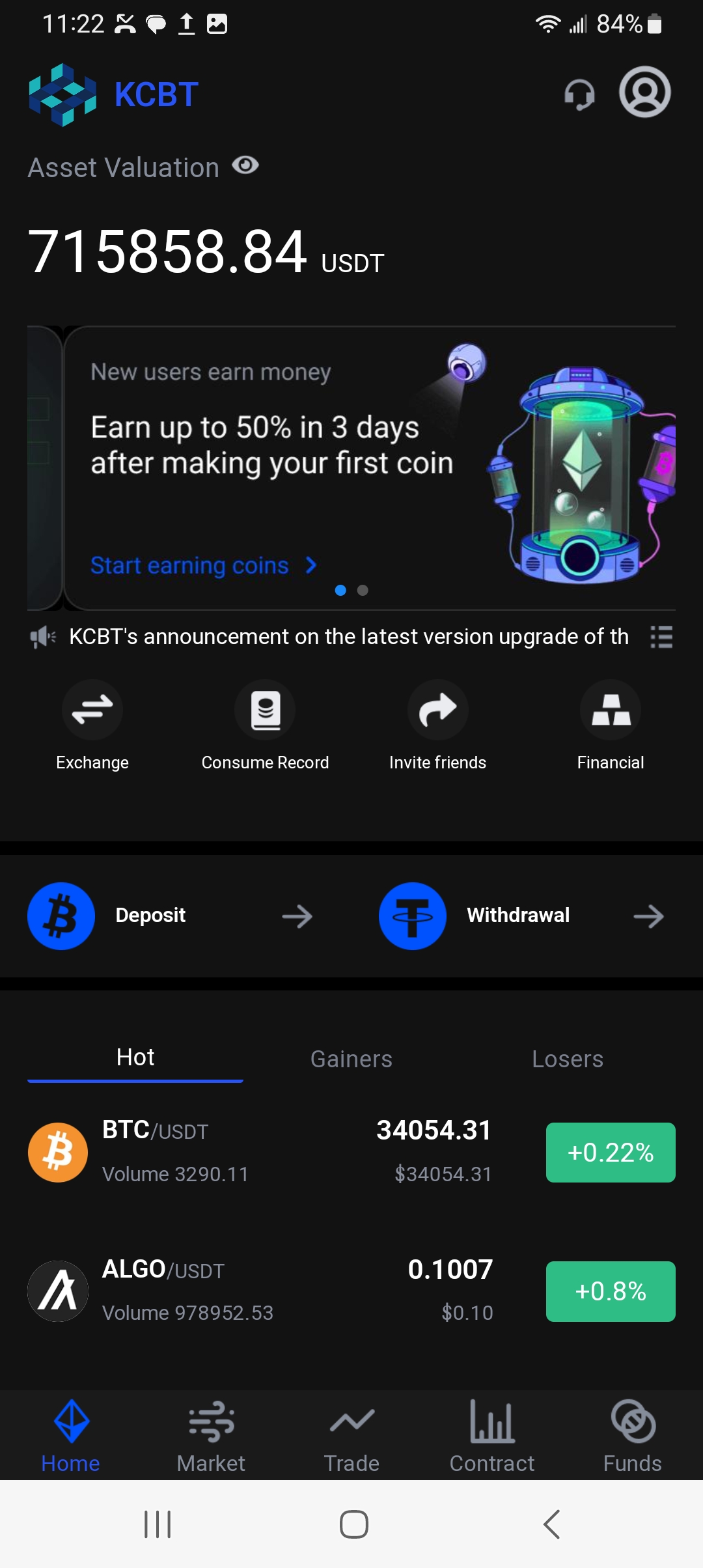Switch to the Gainers tab
Screen dimensions: 703x1568
point(351,1059)
